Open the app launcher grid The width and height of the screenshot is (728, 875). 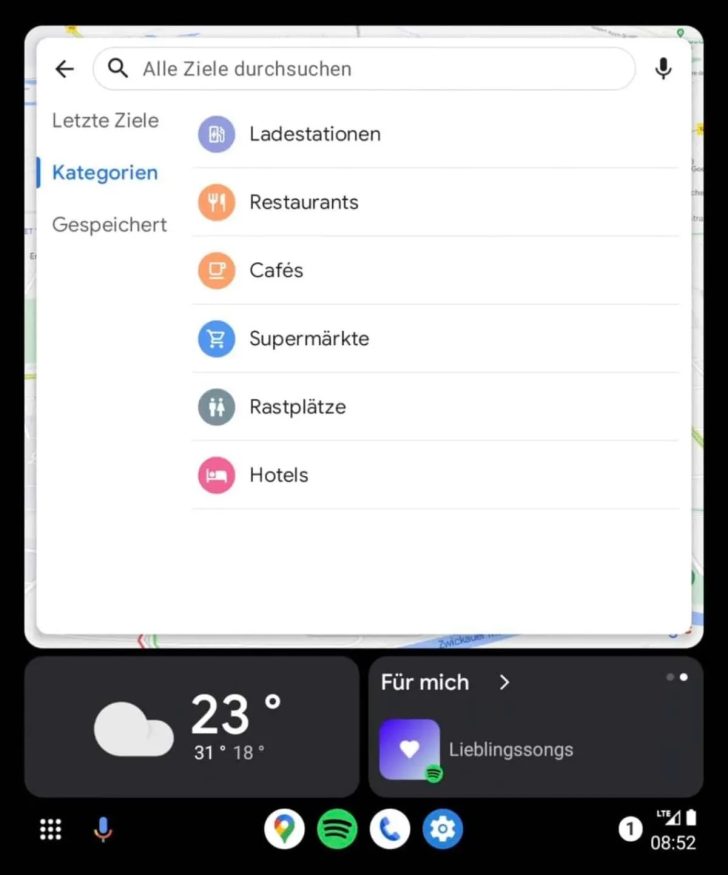coord(50,829)
